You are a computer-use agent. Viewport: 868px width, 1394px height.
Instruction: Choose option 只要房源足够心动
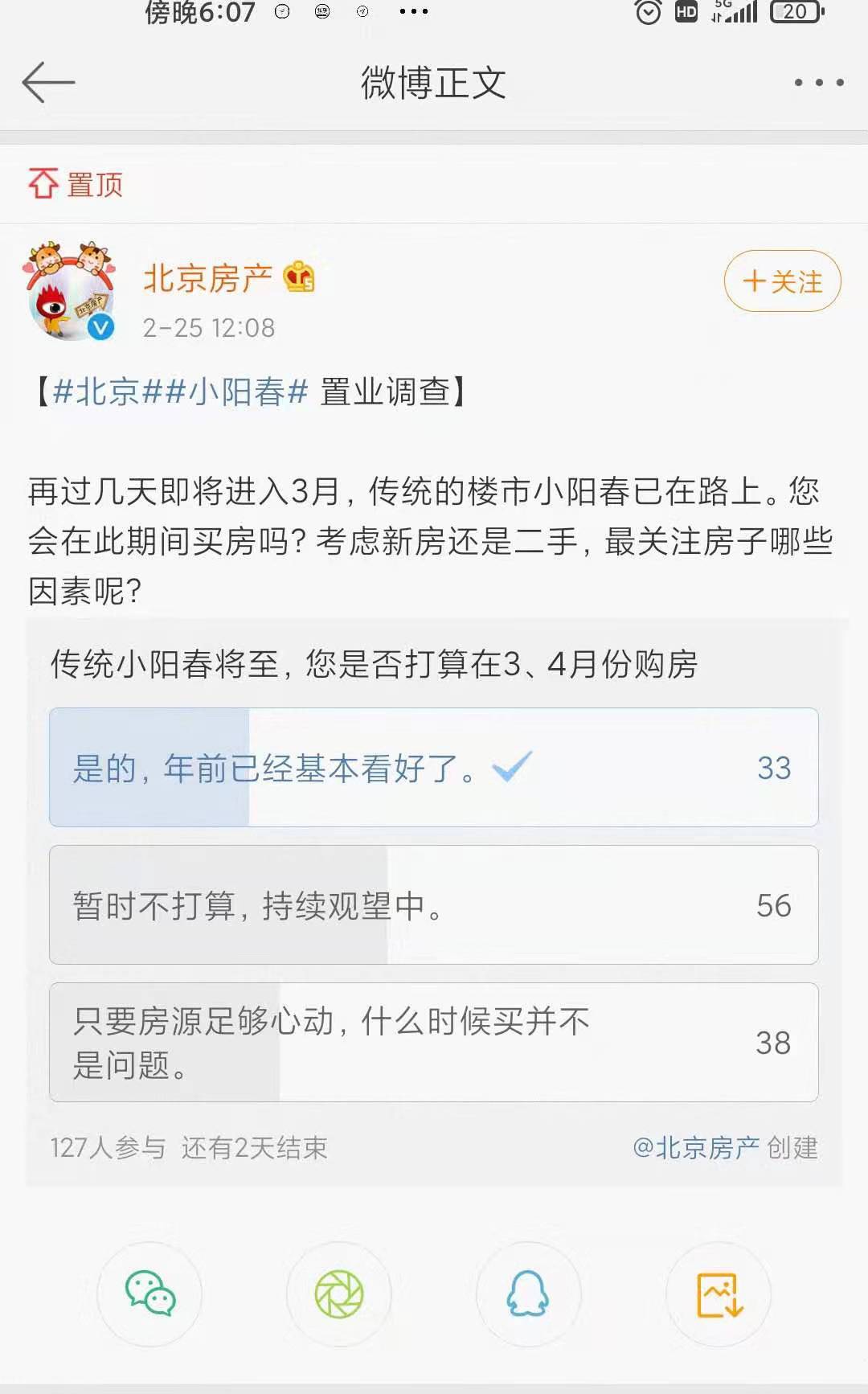(433, 1043)
